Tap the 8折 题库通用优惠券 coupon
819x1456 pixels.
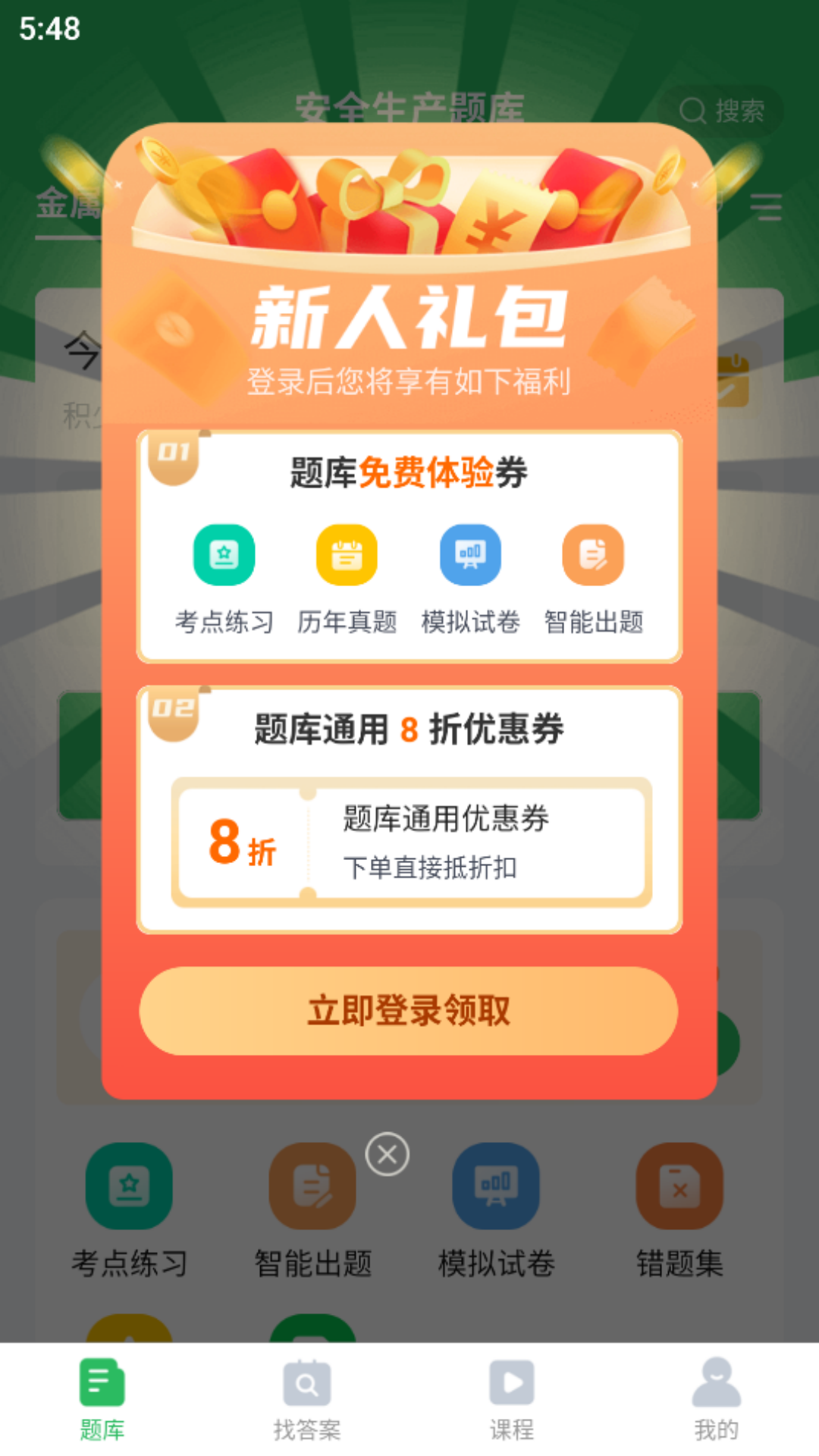[411, 842]
